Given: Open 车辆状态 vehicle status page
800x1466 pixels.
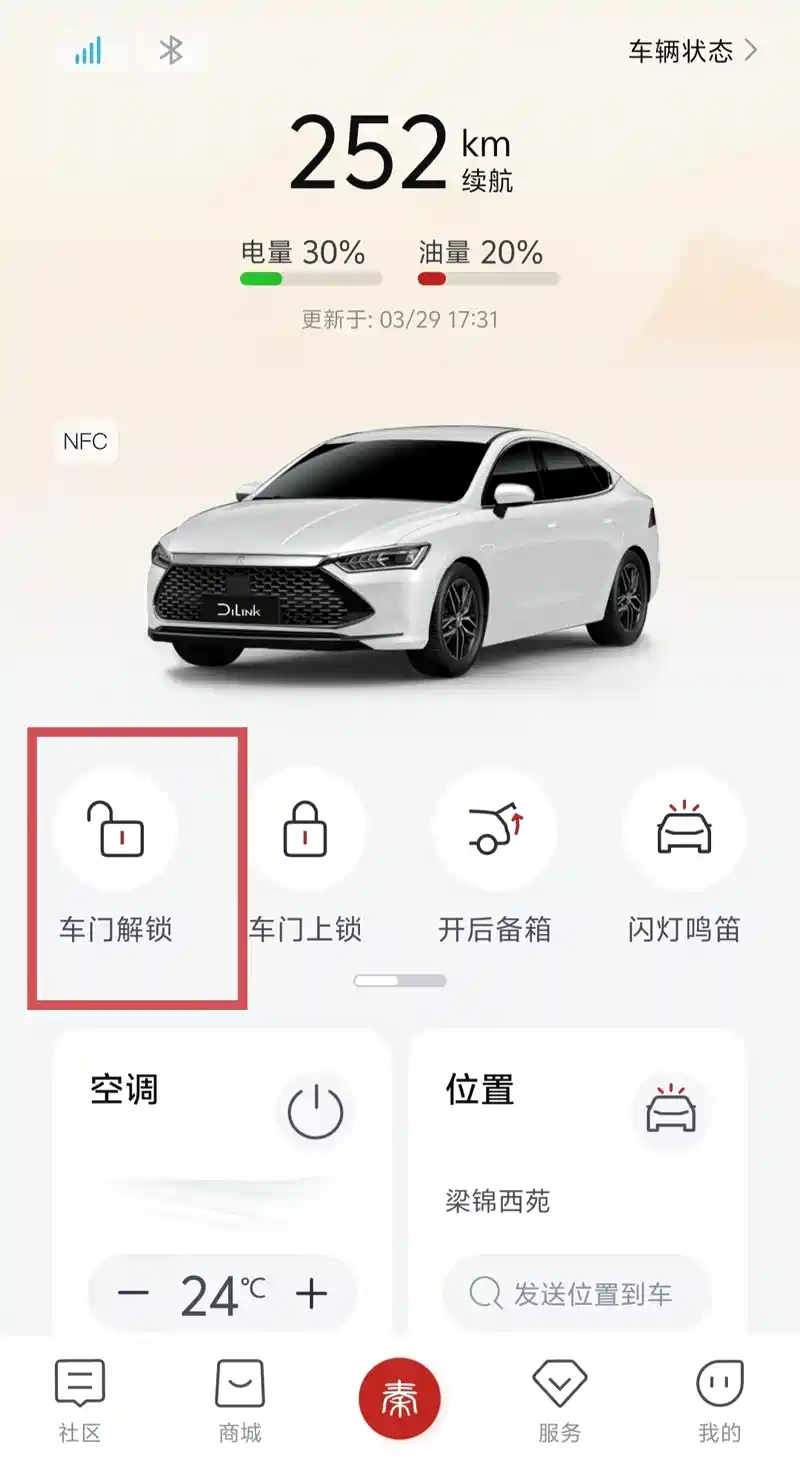Looking at the screenshot, I should [692, 51].
